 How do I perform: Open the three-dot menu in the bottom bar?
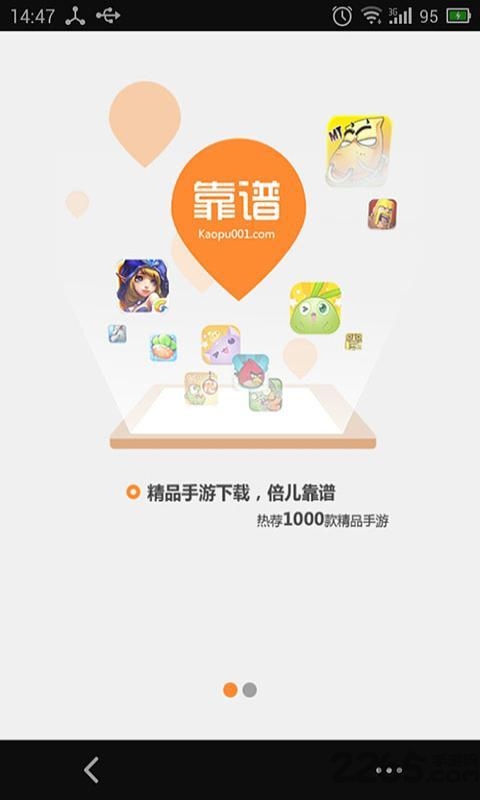[389, 770]
